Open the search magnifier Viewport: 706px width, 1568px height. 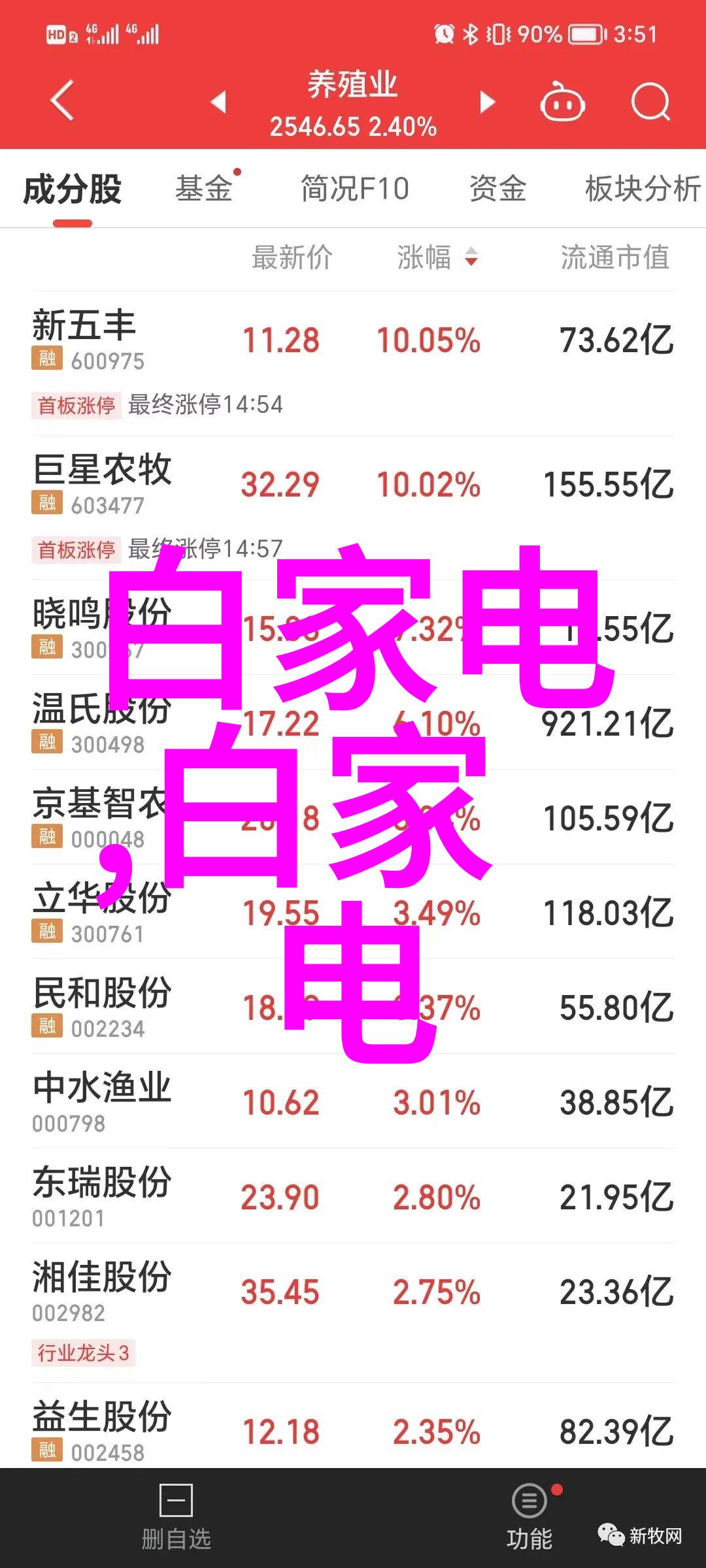click(x=650, y=102)
